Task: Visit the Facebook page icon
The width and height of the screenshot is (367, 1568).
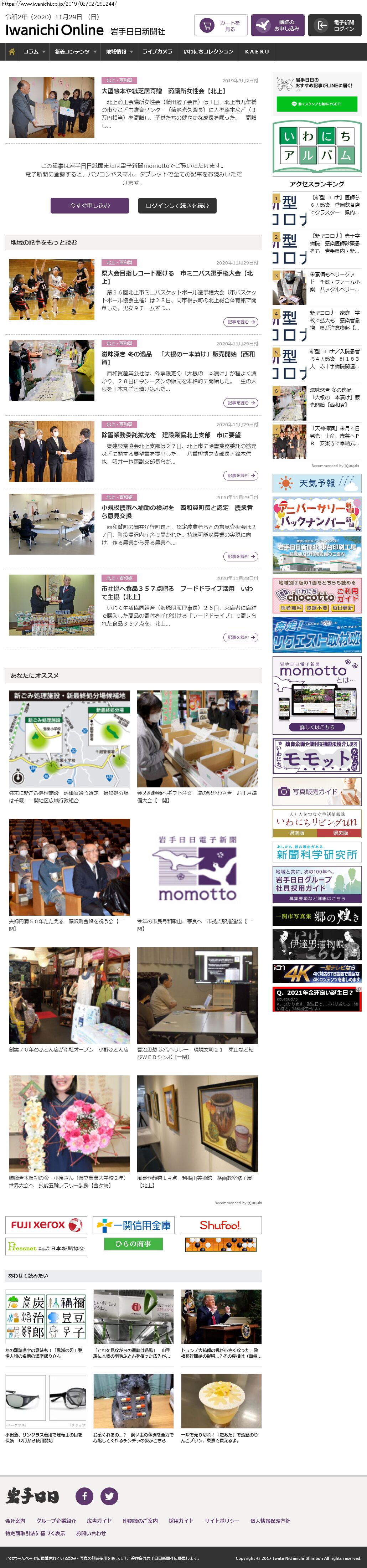Action: 84,1496
